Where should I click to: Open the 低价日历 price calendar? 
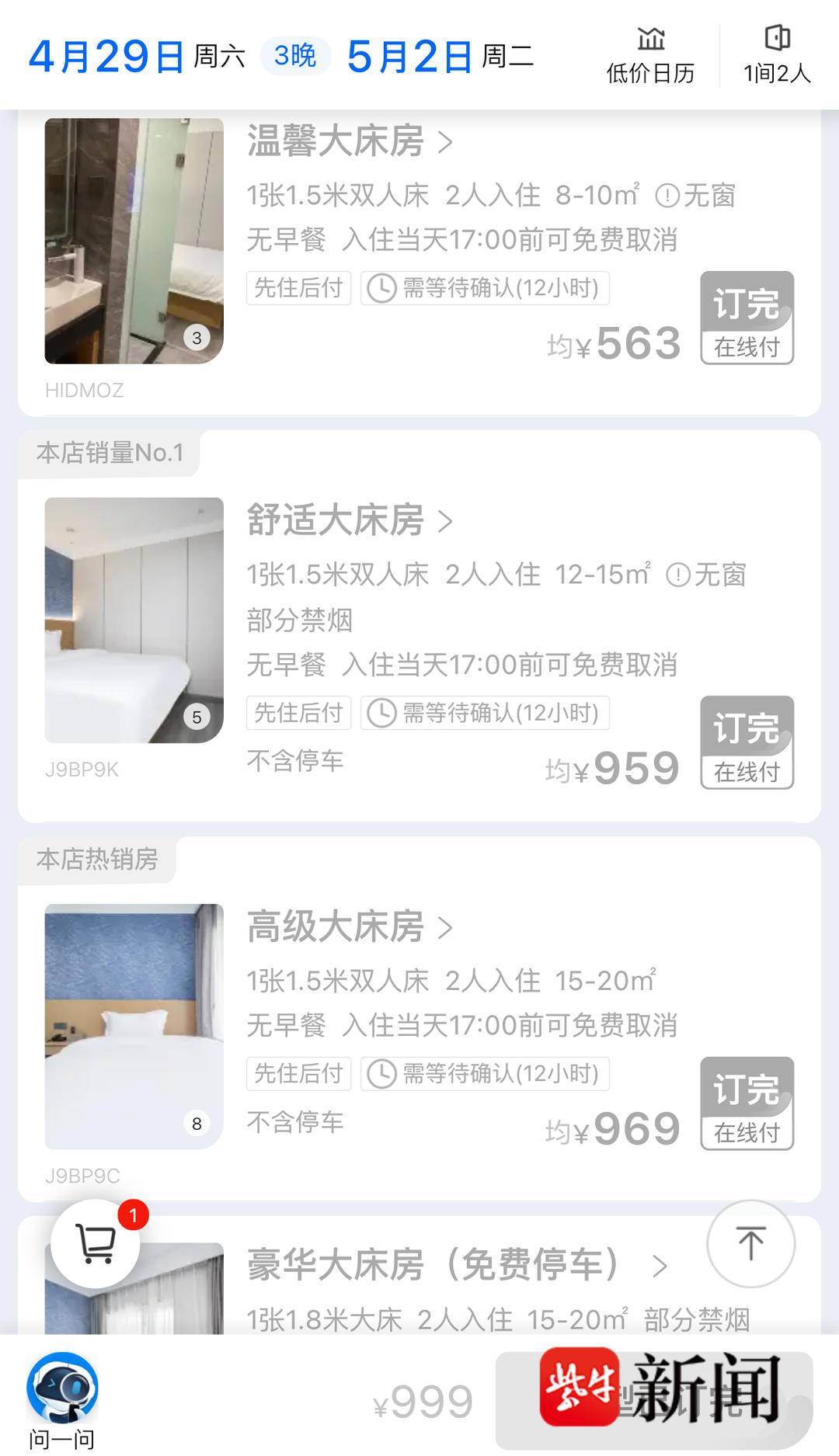tap(650, 55)
